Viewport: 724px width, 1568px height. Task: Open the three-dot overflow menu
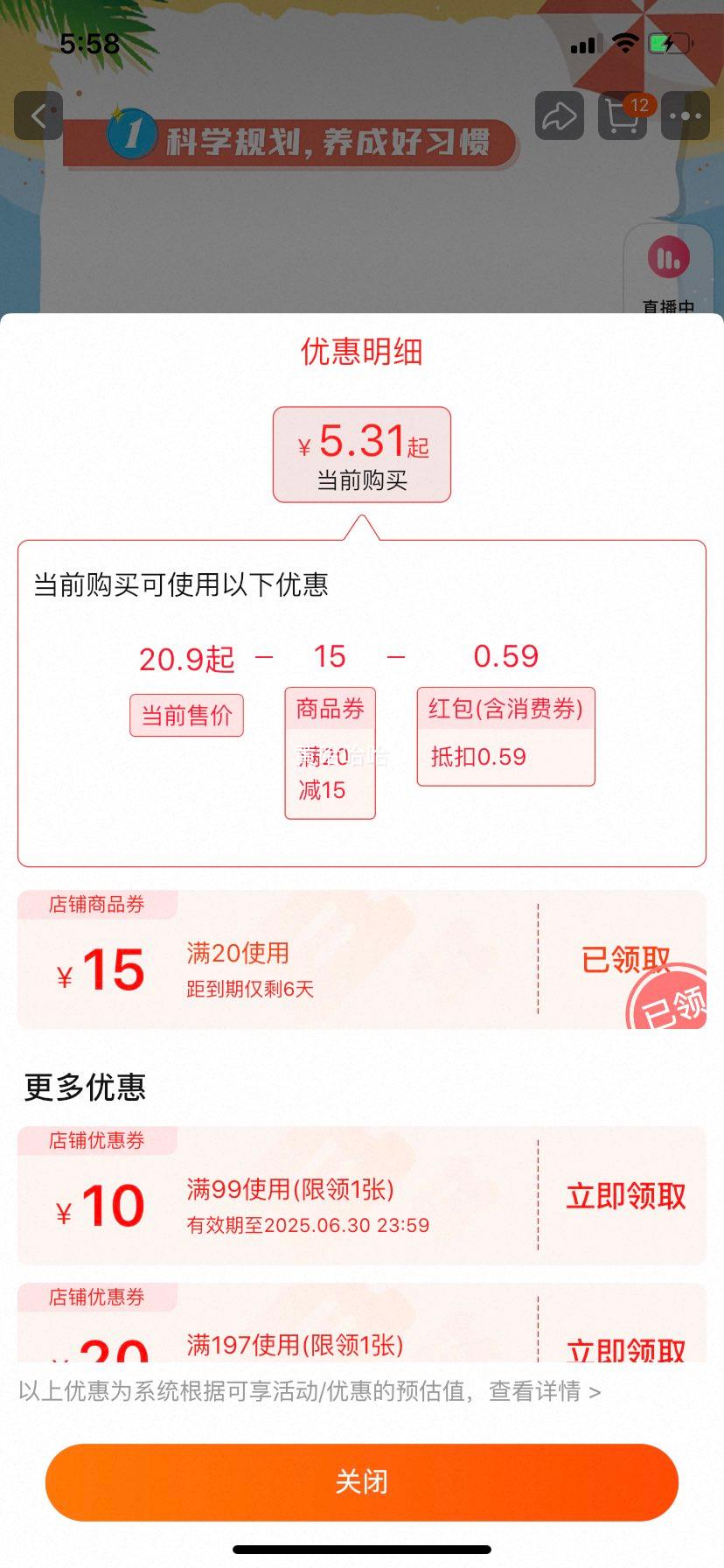point(685,115)
